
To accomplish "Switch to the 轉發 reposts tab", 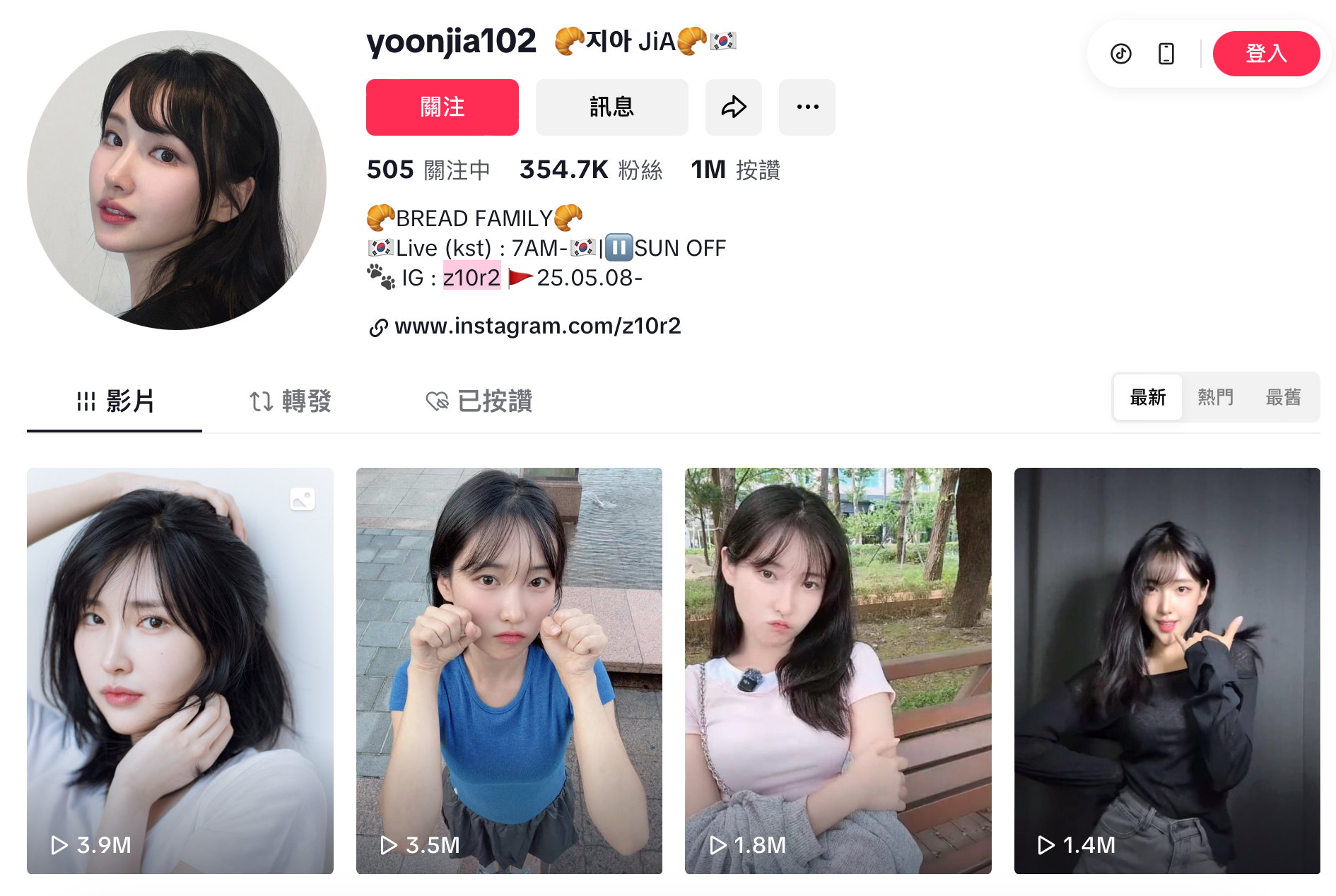I will pyautogui.click(x=291, y=401).
